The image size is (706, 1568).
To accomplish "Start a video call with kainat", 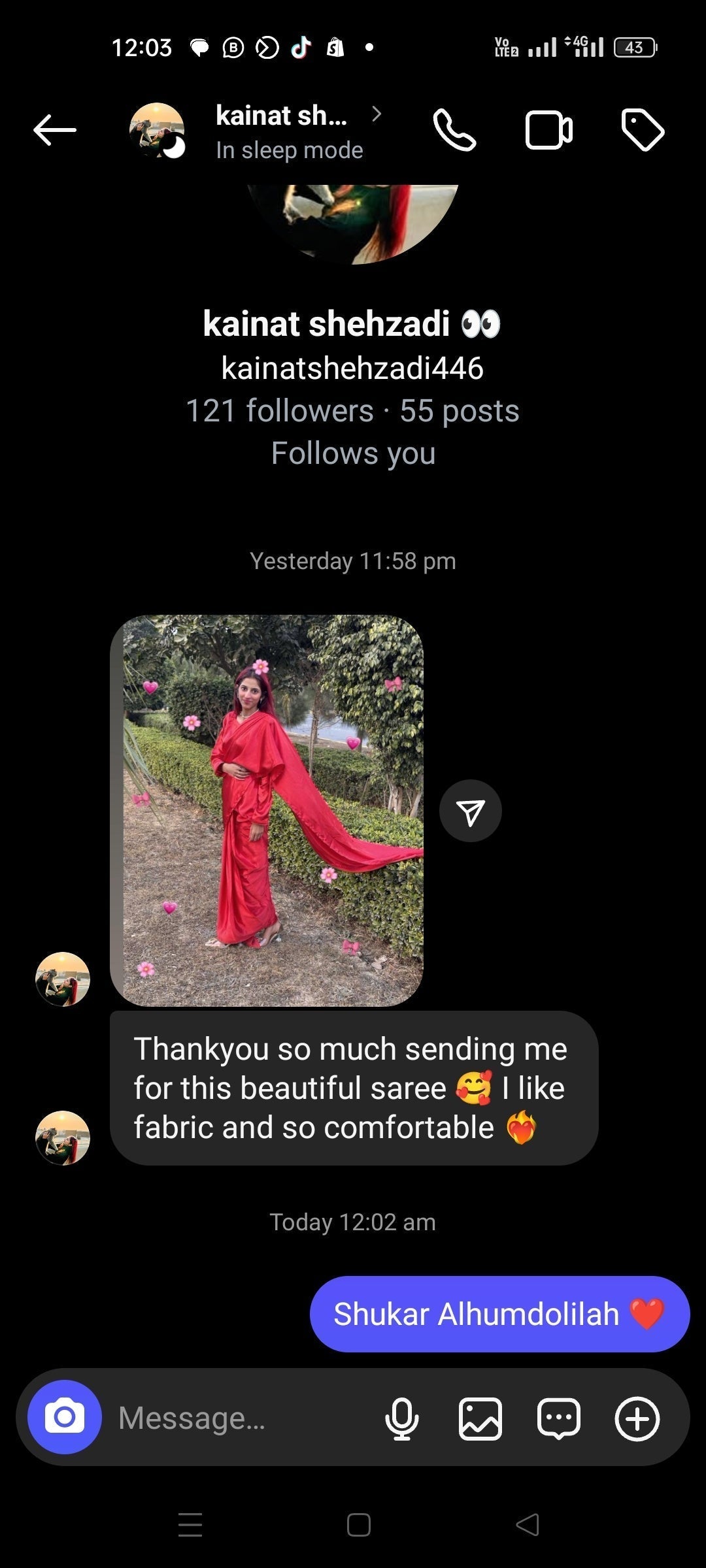I will pos(548,130).
